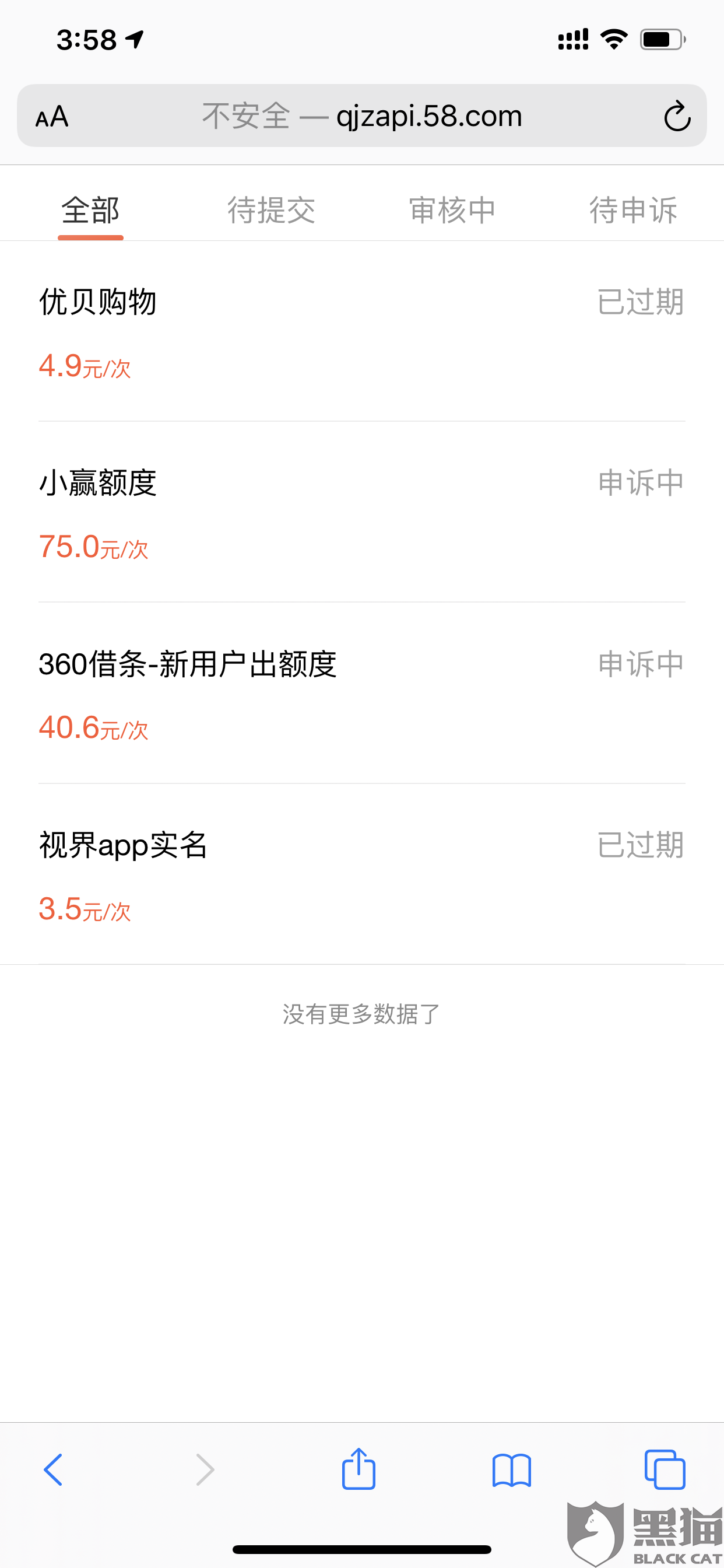Switch to the 审核中 tab
724x1568 pixels.
[x=452, y=210]
